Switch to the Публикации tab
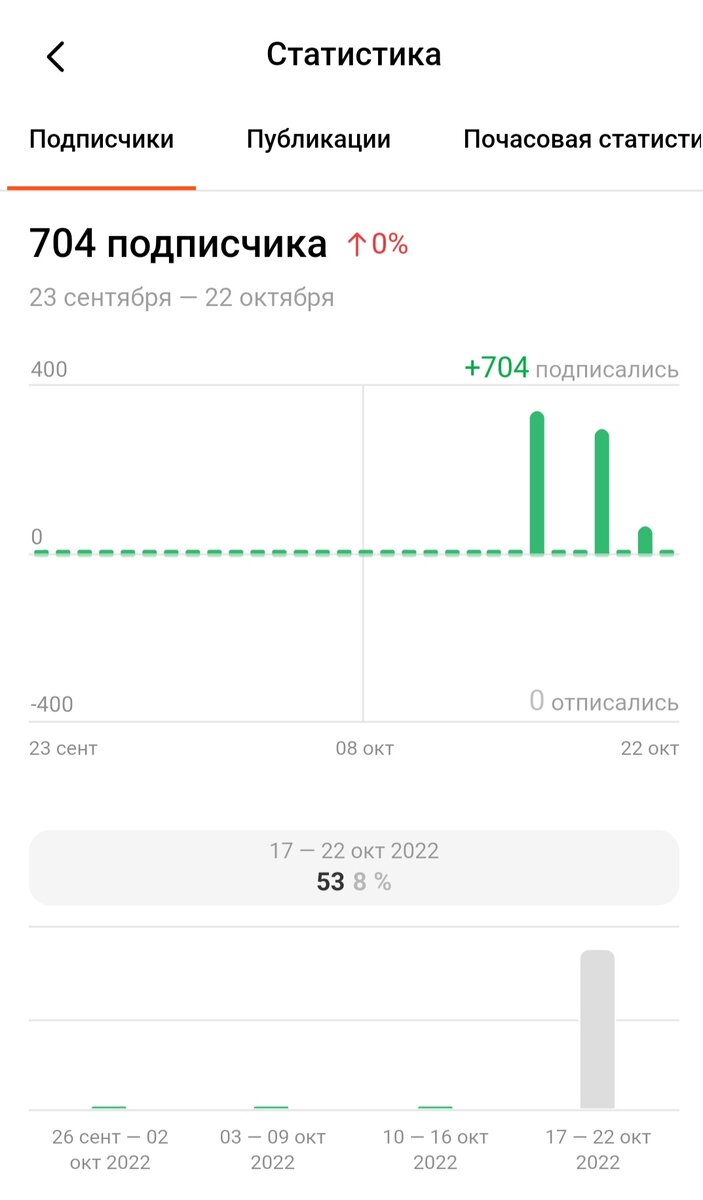 pyautogui.click(x=318, y=139)
